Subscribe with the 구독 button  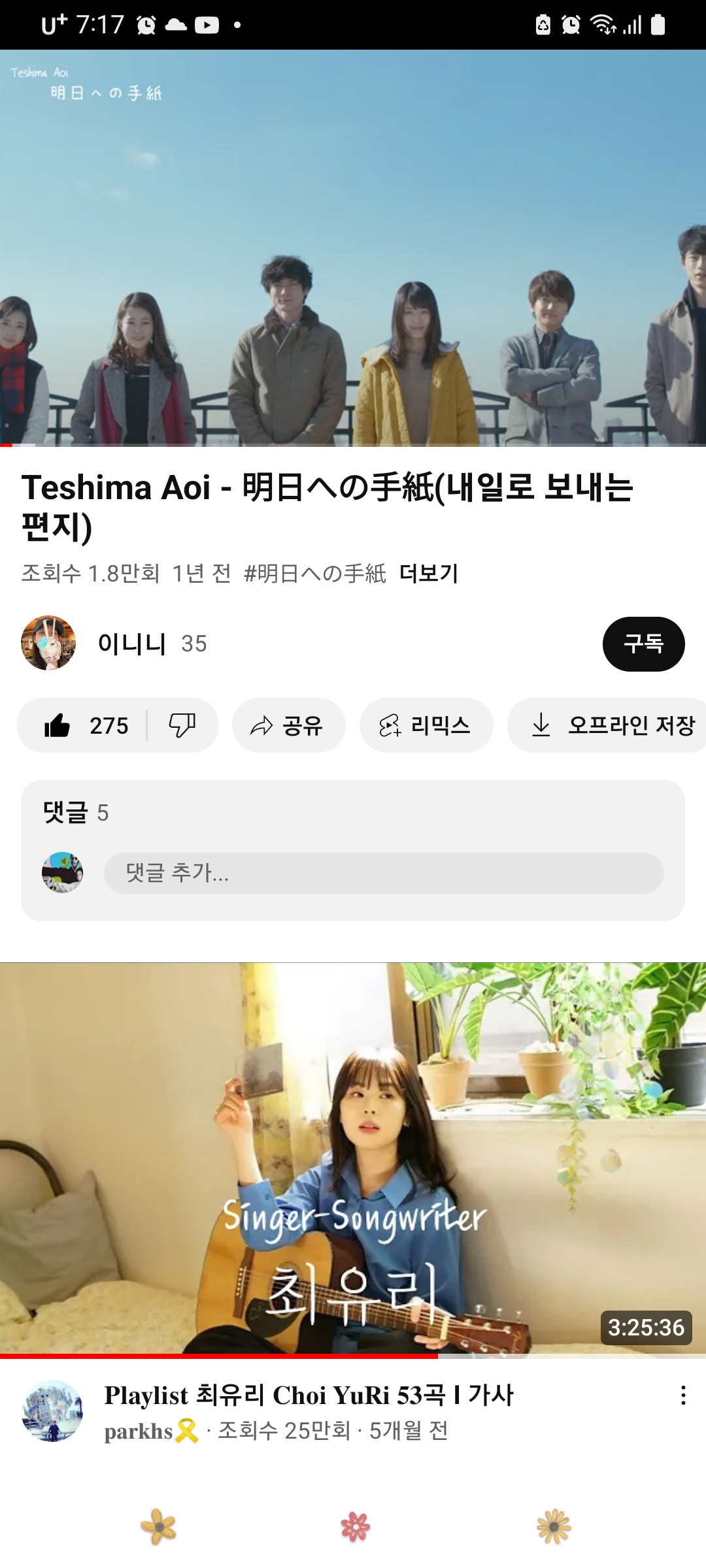click(643, 644)
